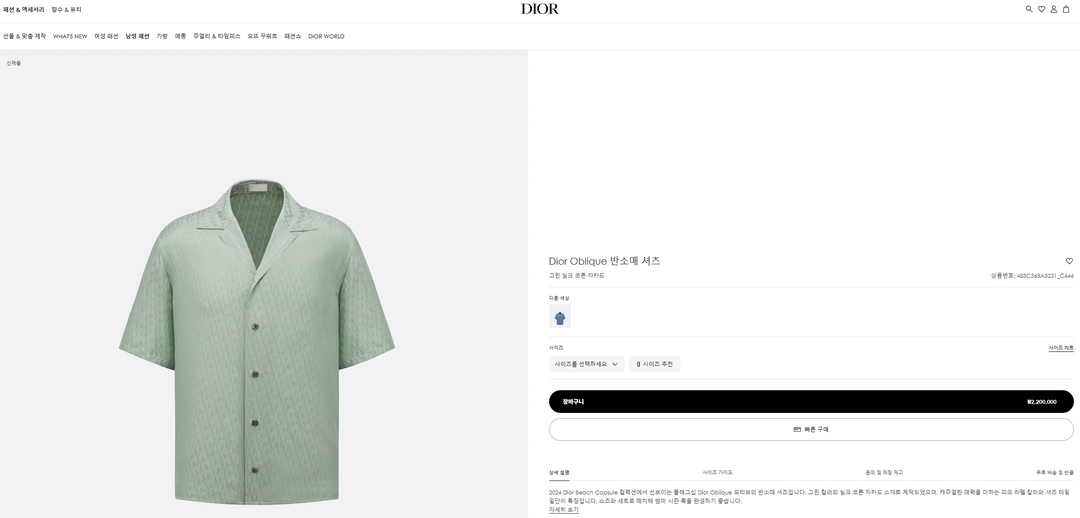
Task: Switch to the 향수 & 뷰티 section
Action: coord(66,9)
